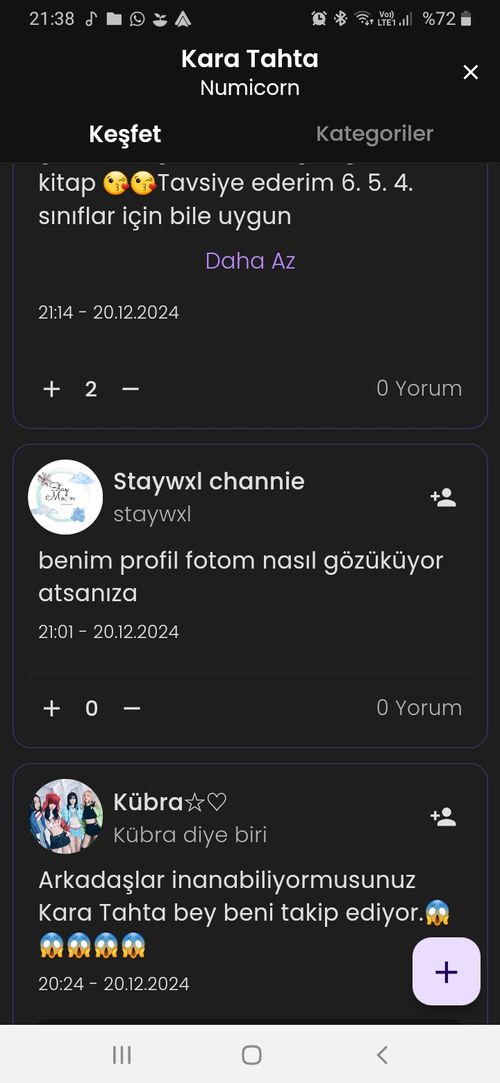Screen dimensions: 500x1083
Task: Downvote Staywxl channie's post
Action: click(x=131, y=708)
